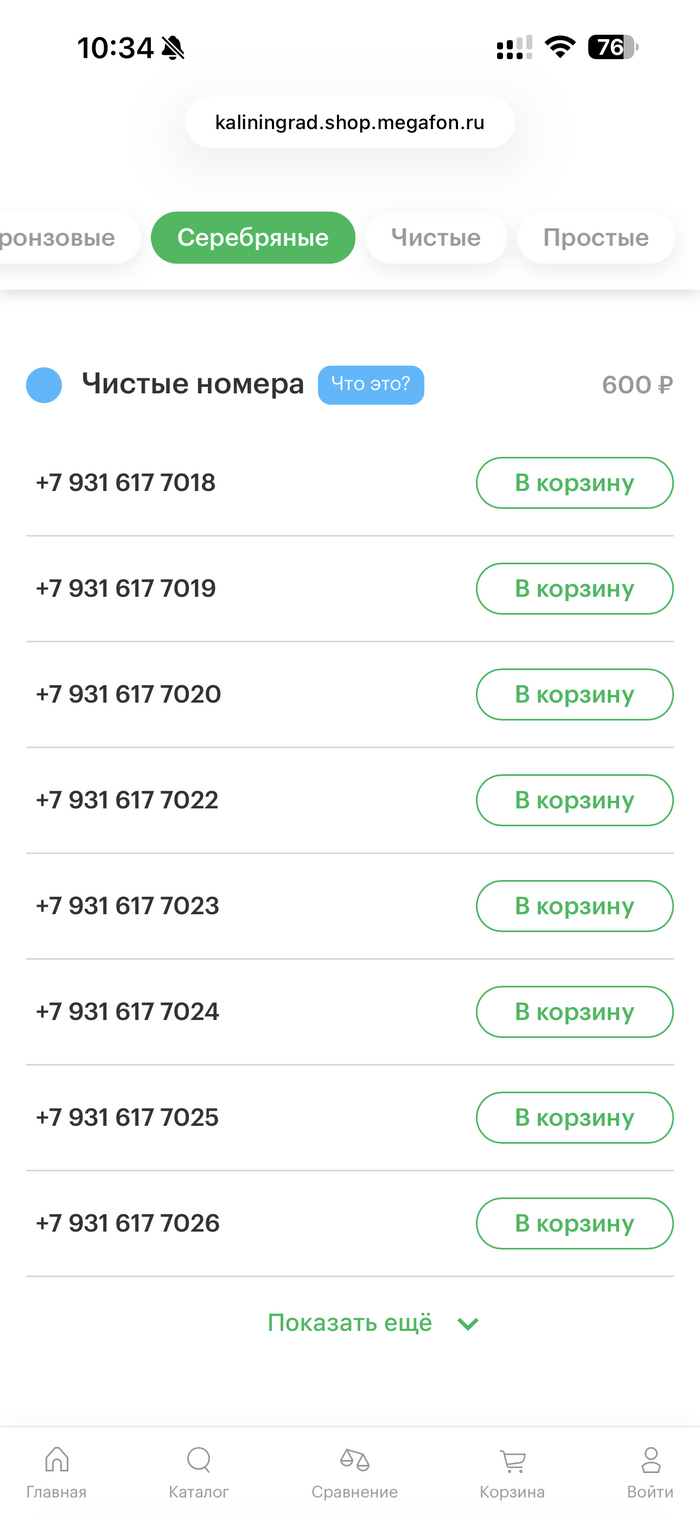Switch to the Серебряные filter chip
This screenshot has height=1517, width=700.
coord(253,238)
